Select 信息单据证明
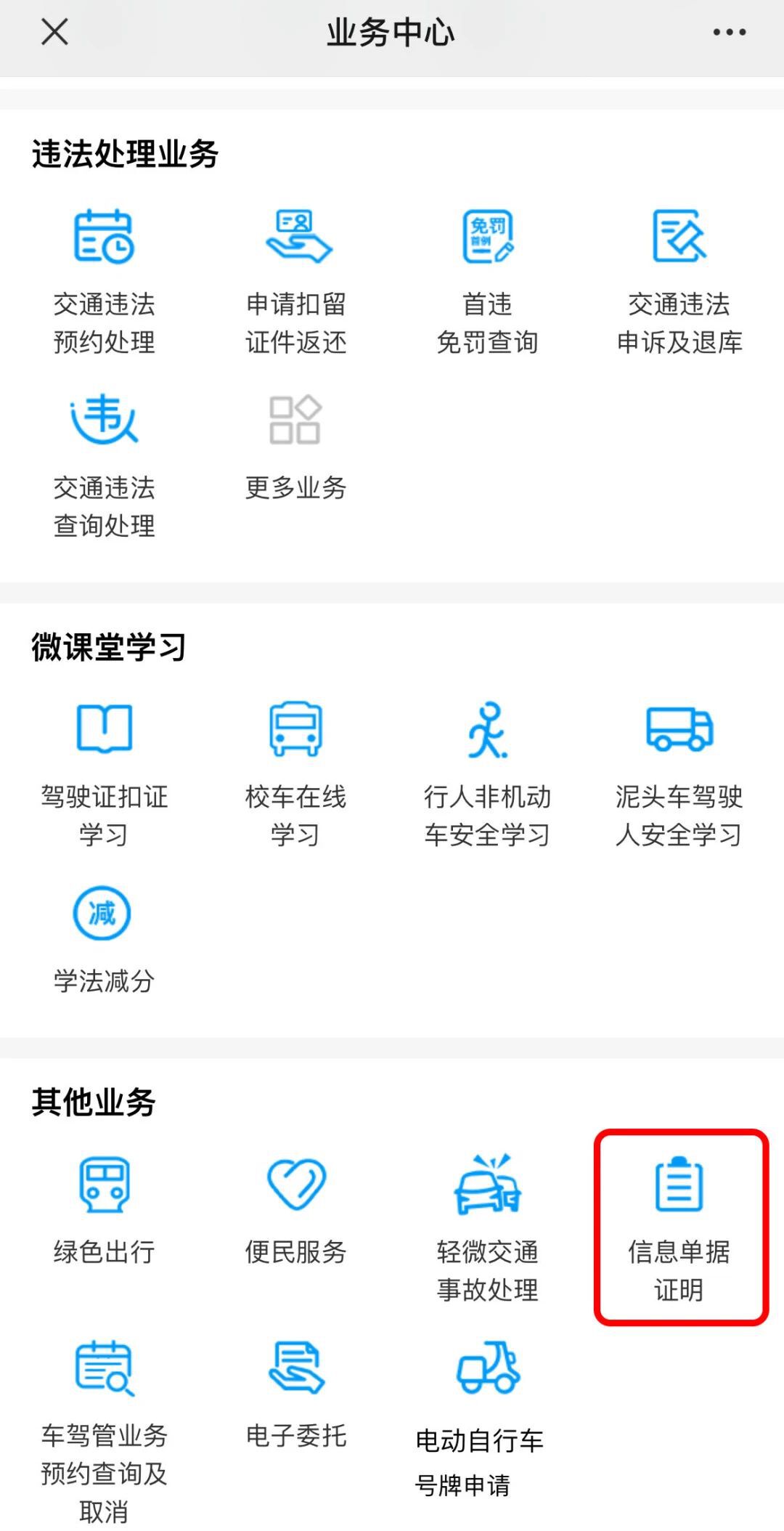The width and height of the screenshot is (784, 1531). 679,1229
